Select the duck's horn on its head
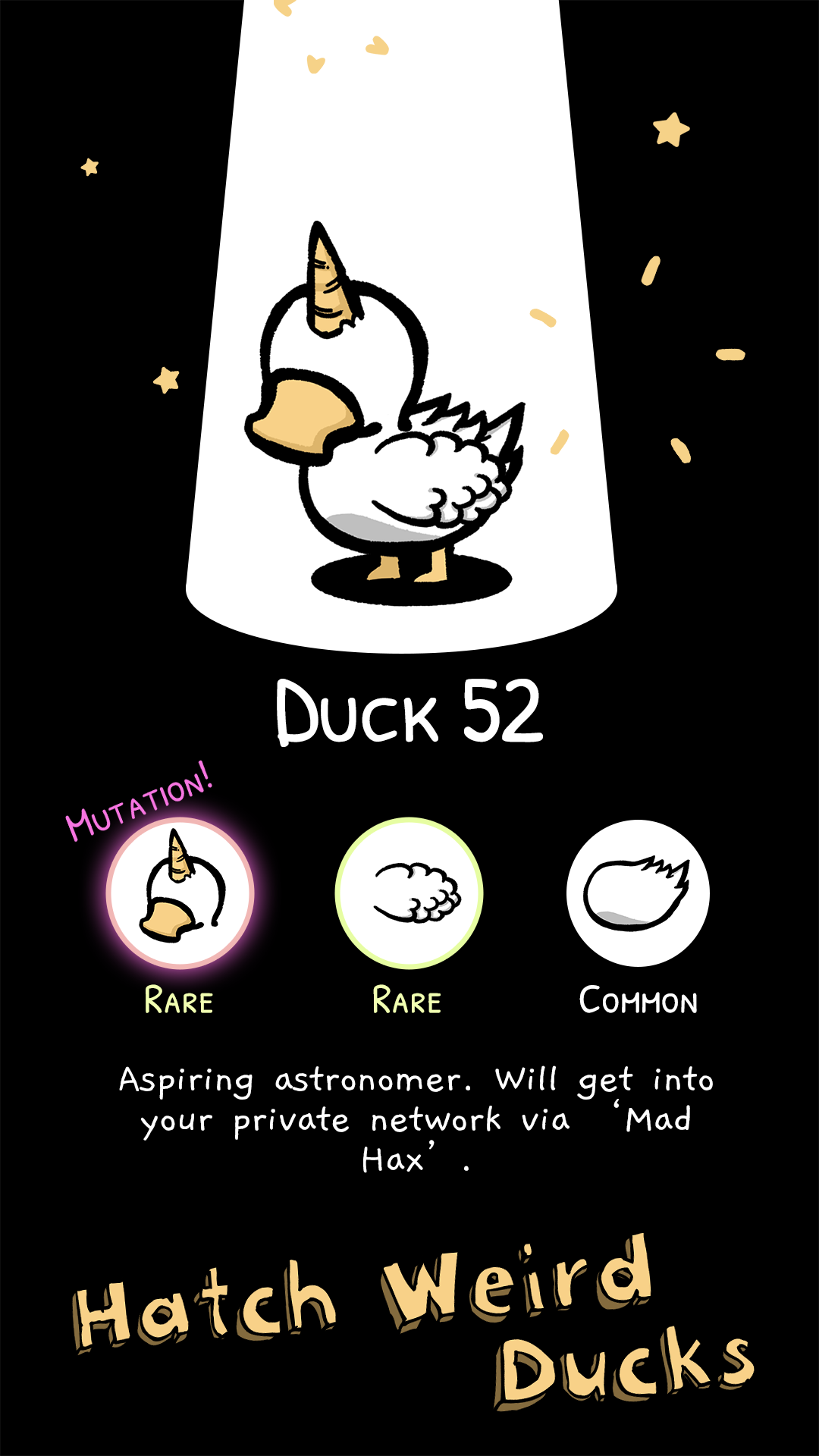819x1456 pixels. (330, 281)
